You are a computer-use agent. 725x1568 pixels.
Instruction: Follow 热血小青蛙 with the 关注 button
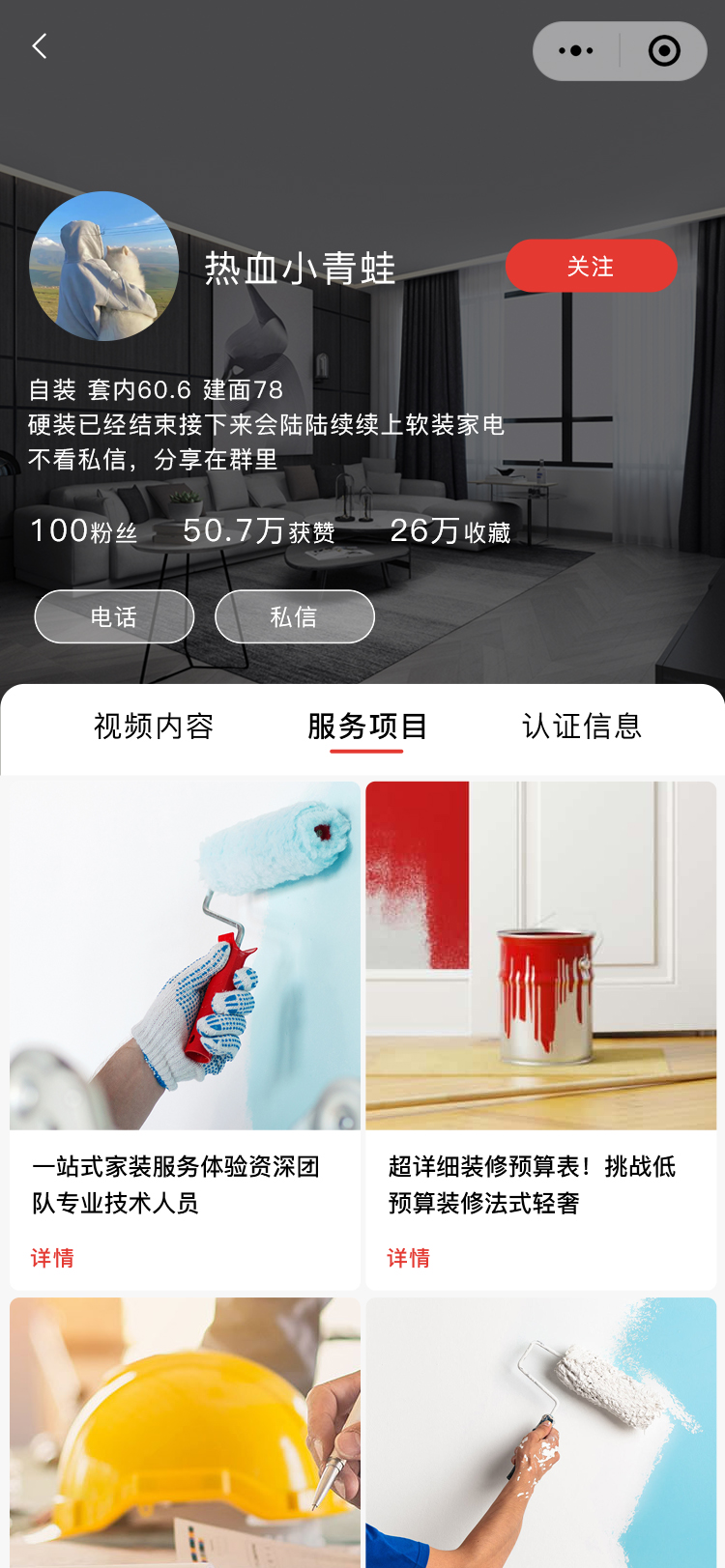tap(591, 266)
